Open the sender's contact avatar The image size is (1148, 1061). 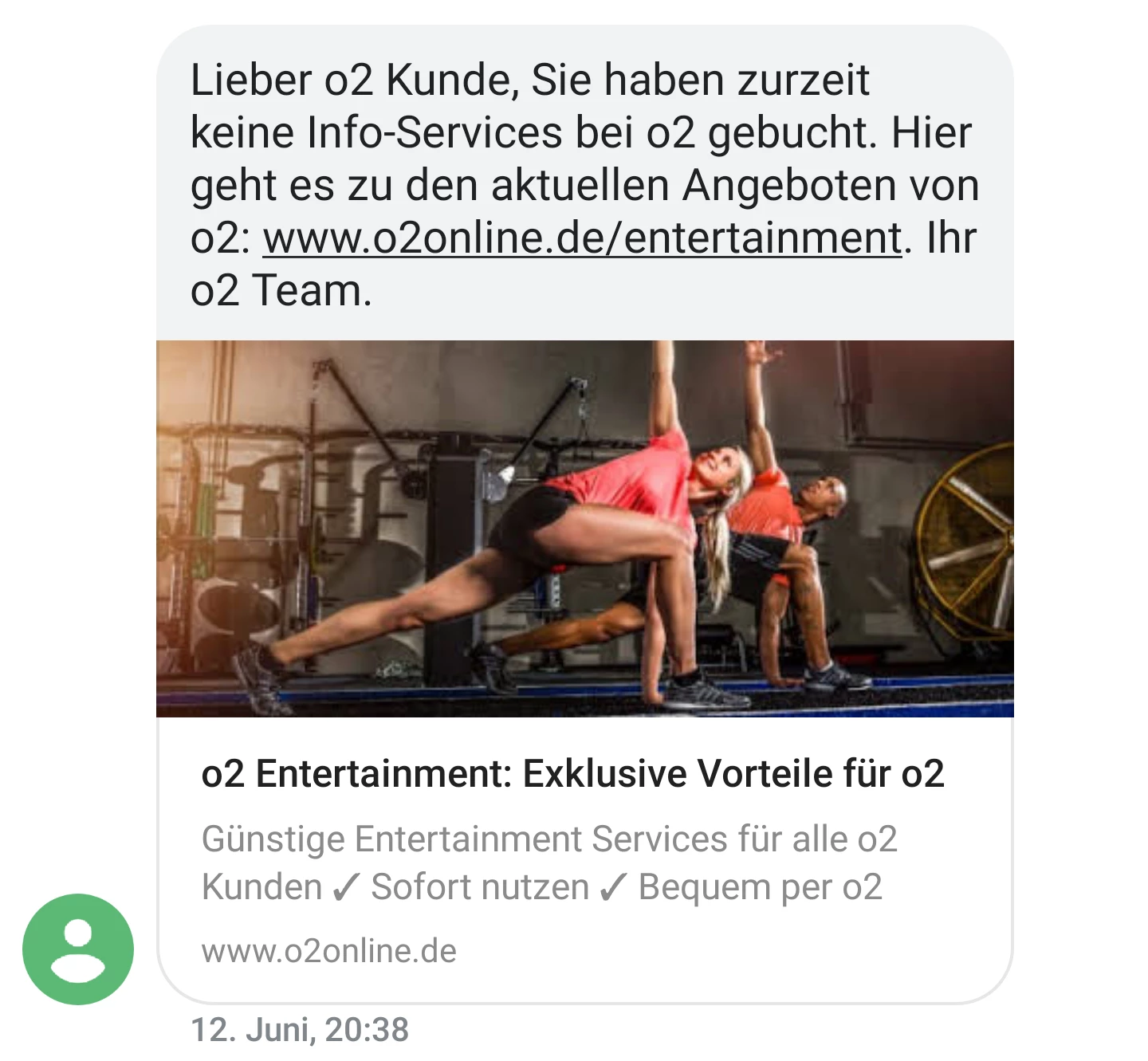click(78, 949)
